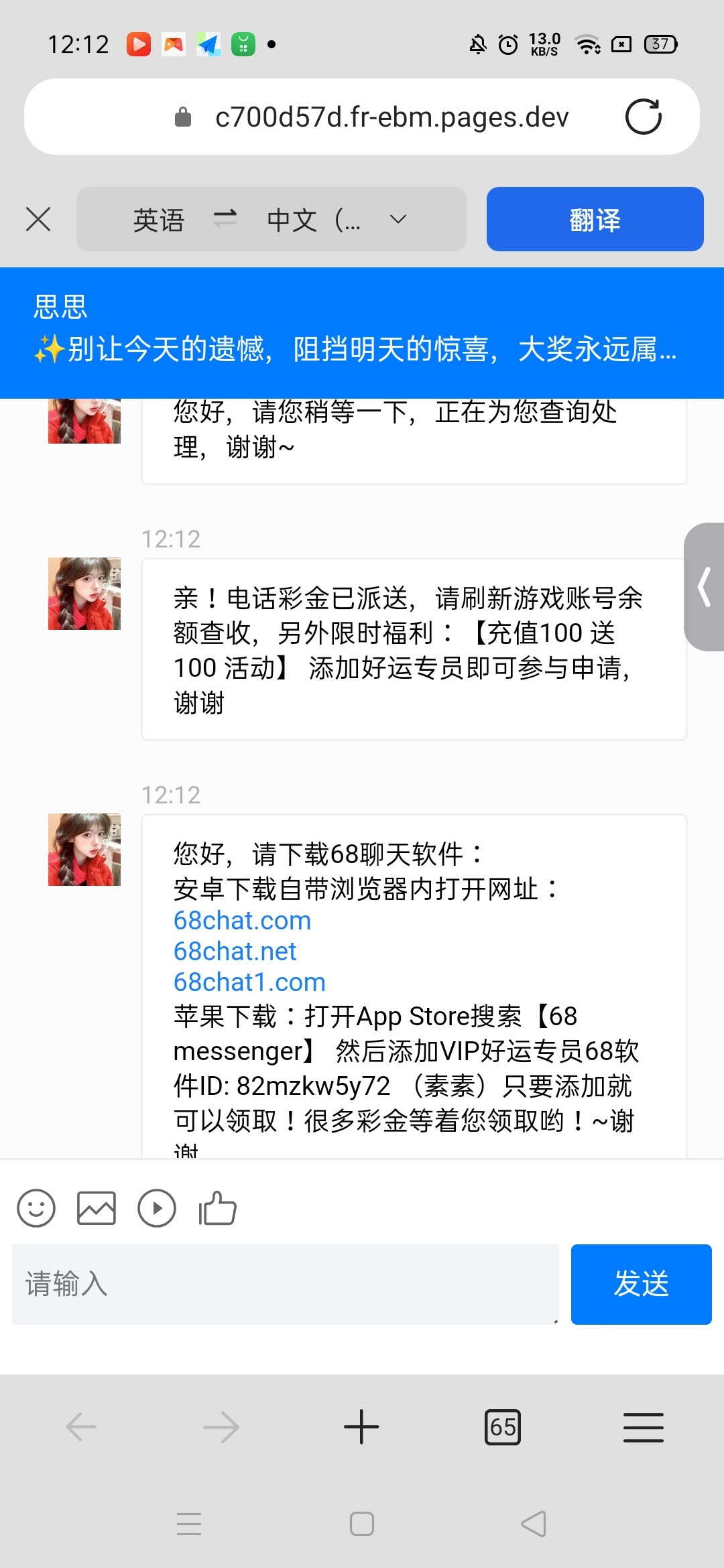This screenshot has height=1568, width=724.
Task: Focus the 请输入 message field
Action: (285, 1284)
